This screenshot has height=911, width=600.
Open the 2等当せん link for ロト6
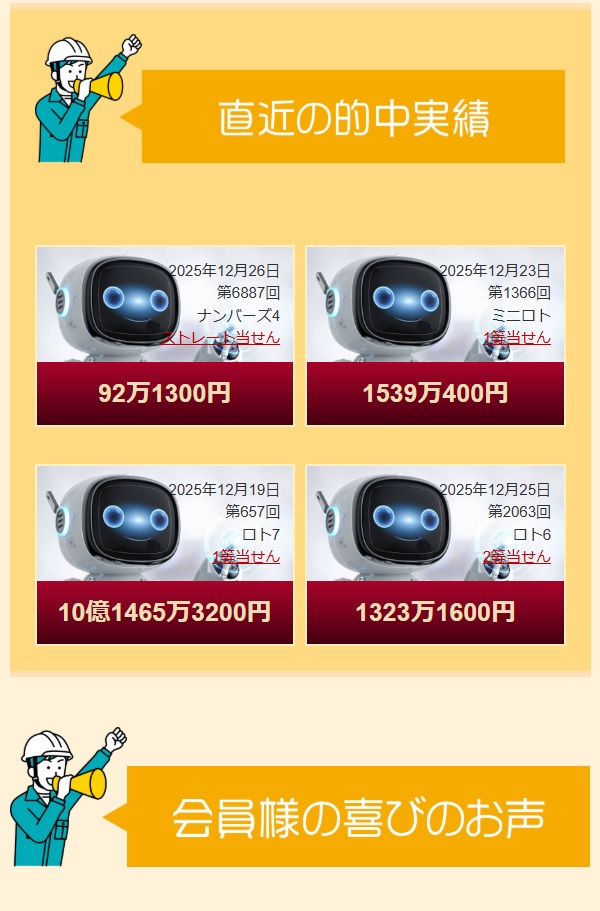click(x=516, y=557)
